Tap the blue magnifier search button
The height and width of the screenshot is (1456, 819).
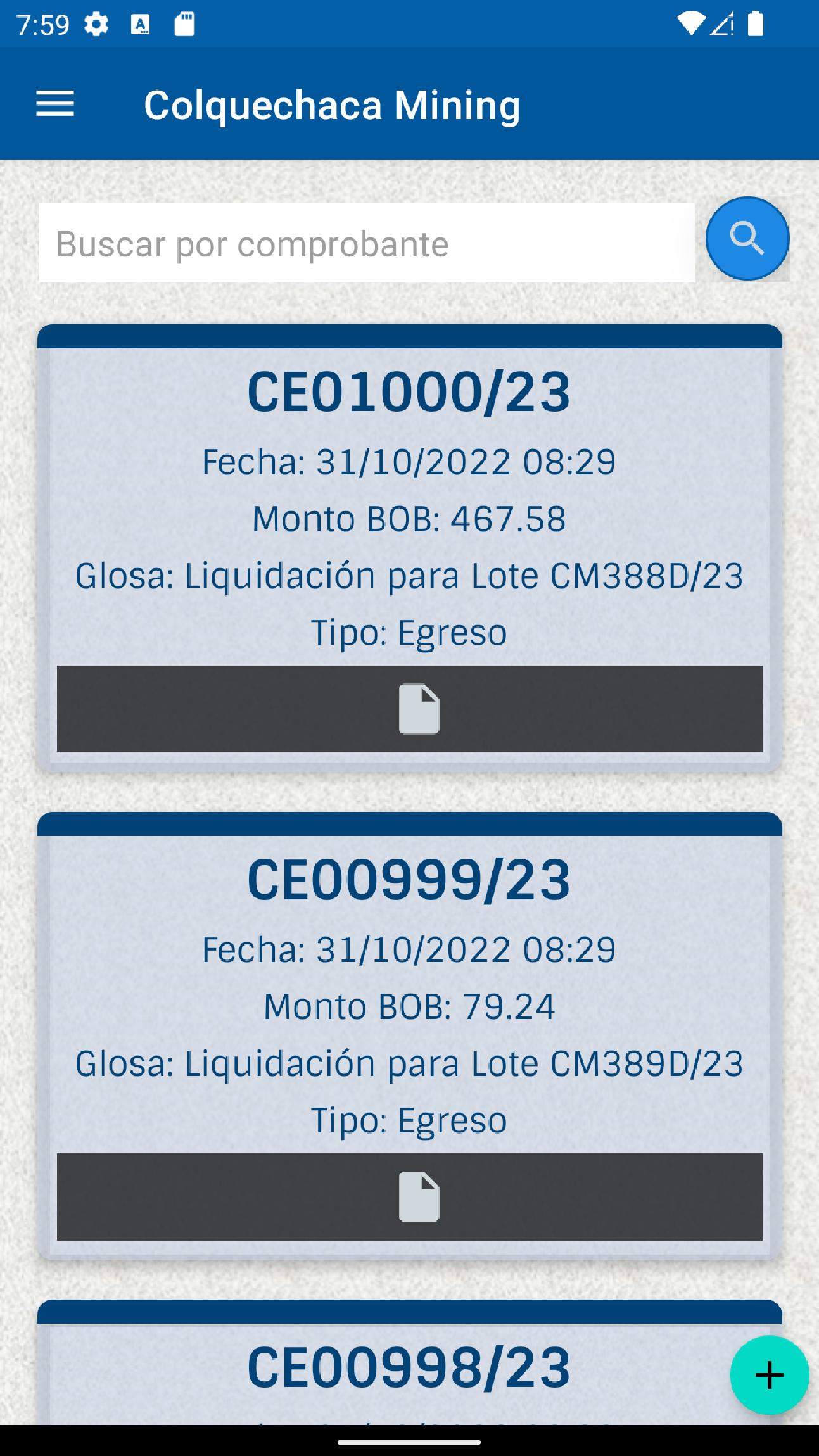coord(747,239)
